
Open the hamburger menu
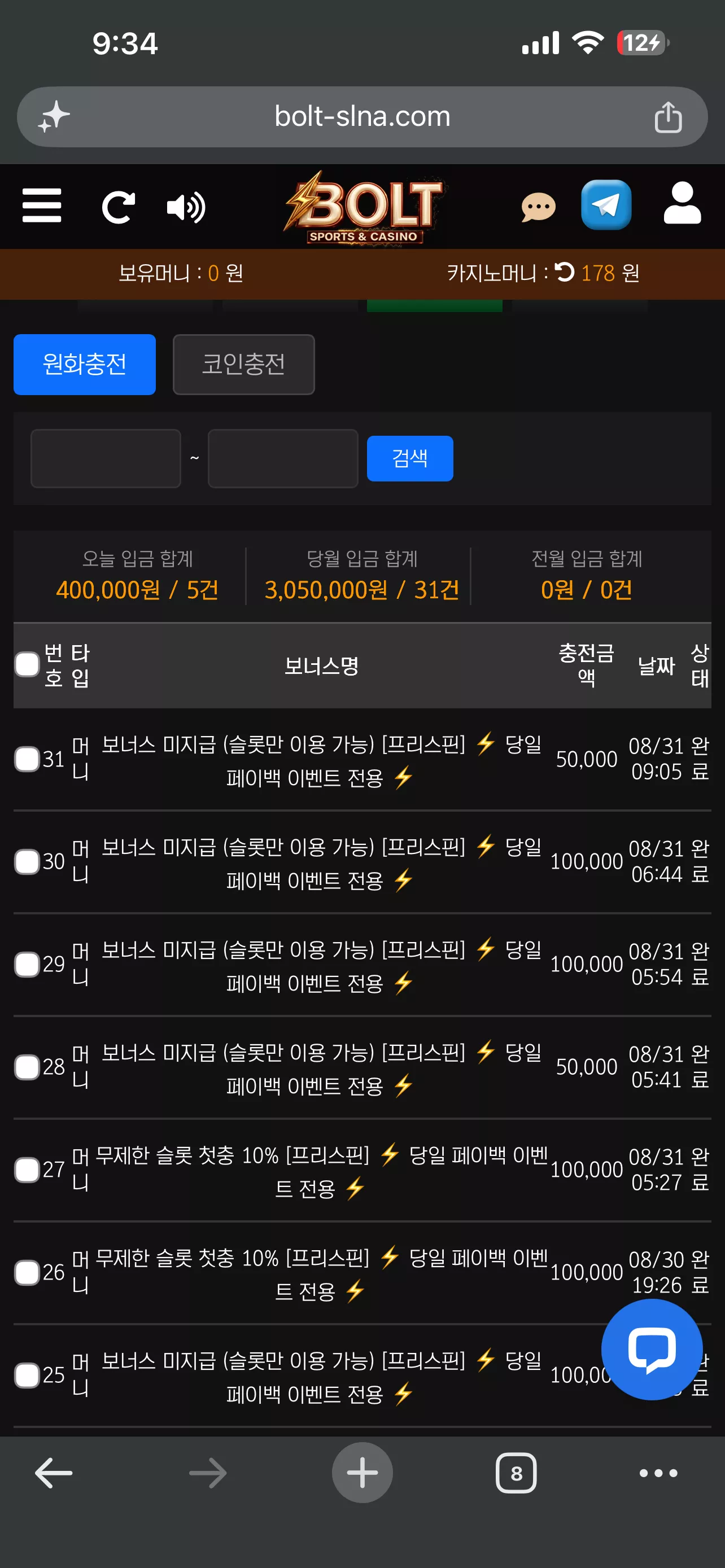coord(41,206)
